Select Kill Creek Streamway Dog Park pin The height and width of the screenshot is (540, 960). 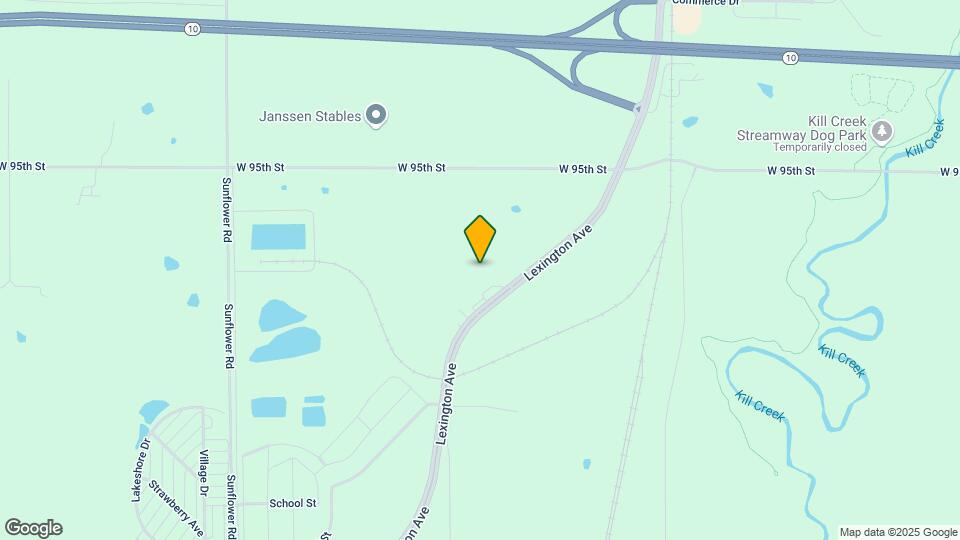click(x=881, y=131)
